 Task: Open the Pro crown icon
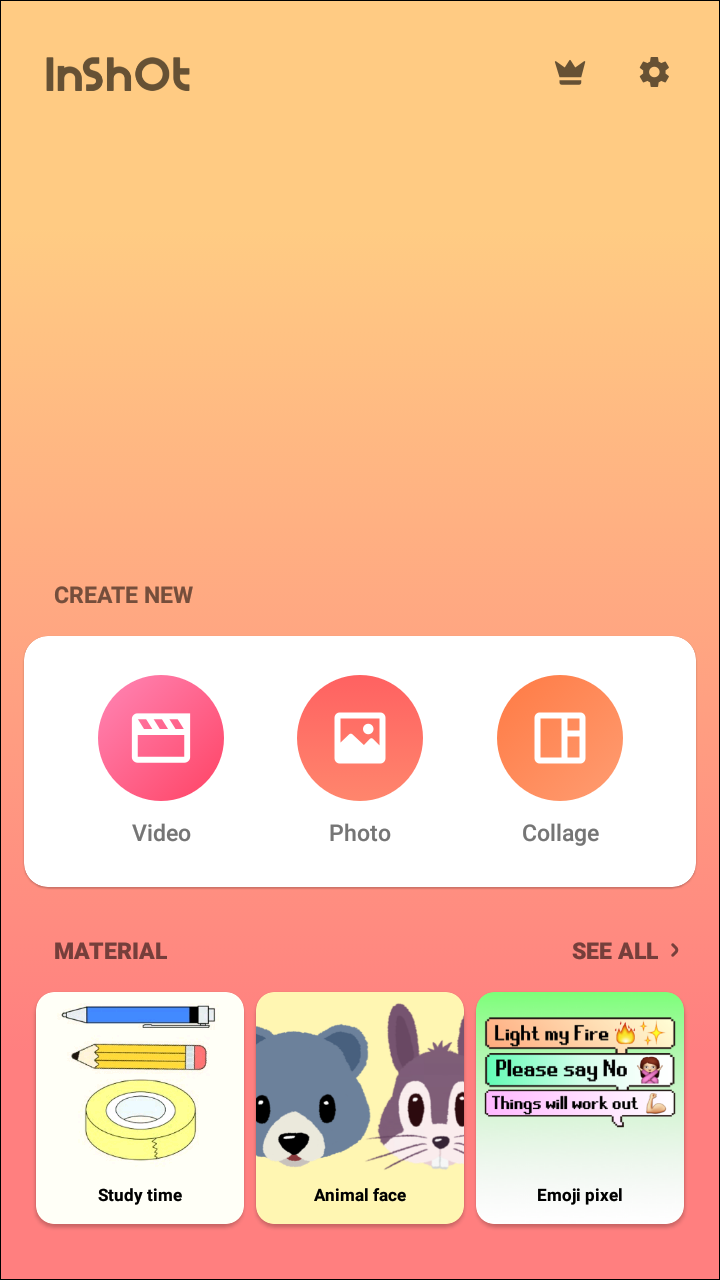[570, 73]
